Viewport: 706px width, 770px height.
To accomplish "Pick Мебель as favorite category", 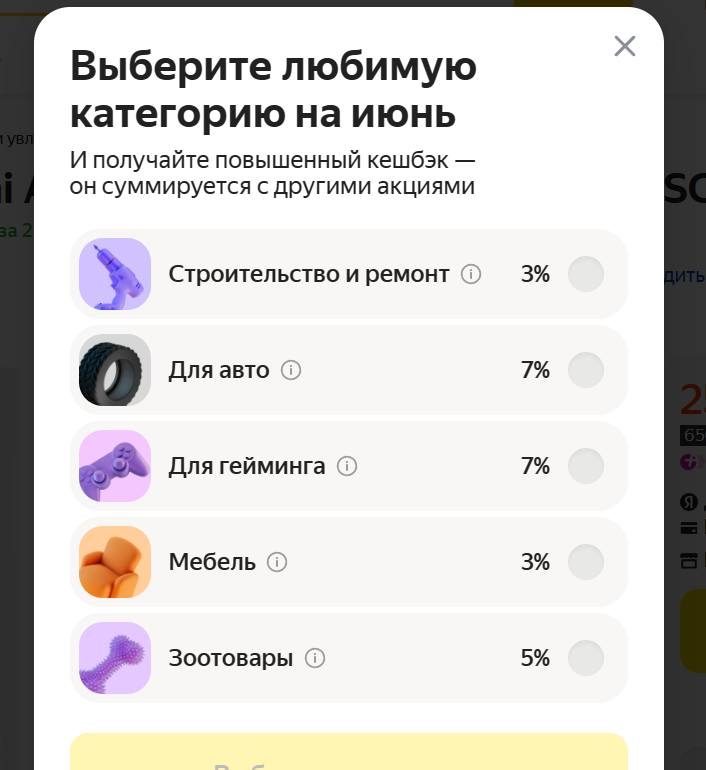I will pyautogui.click(x=349, y=562).
